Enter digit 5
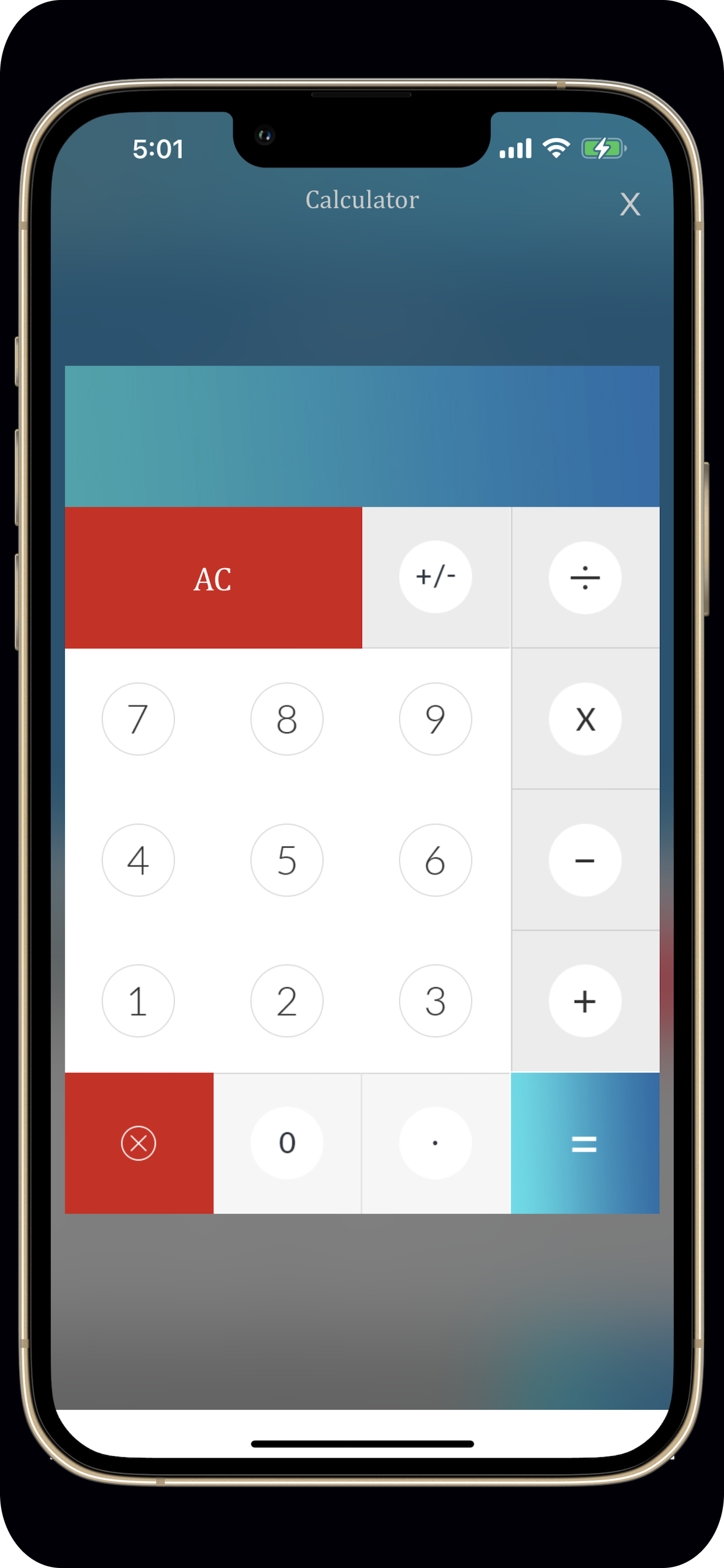The height and width of the screenshot is (1568, 724). click(287, 860)
